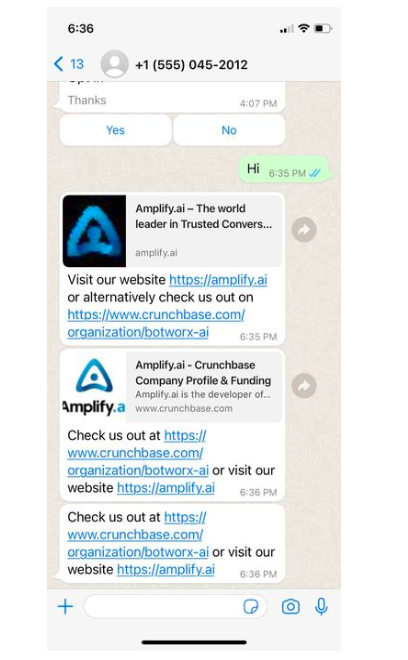Forward the Crunchbase profile preview message
Screen dimensions: 408x660
304,386
